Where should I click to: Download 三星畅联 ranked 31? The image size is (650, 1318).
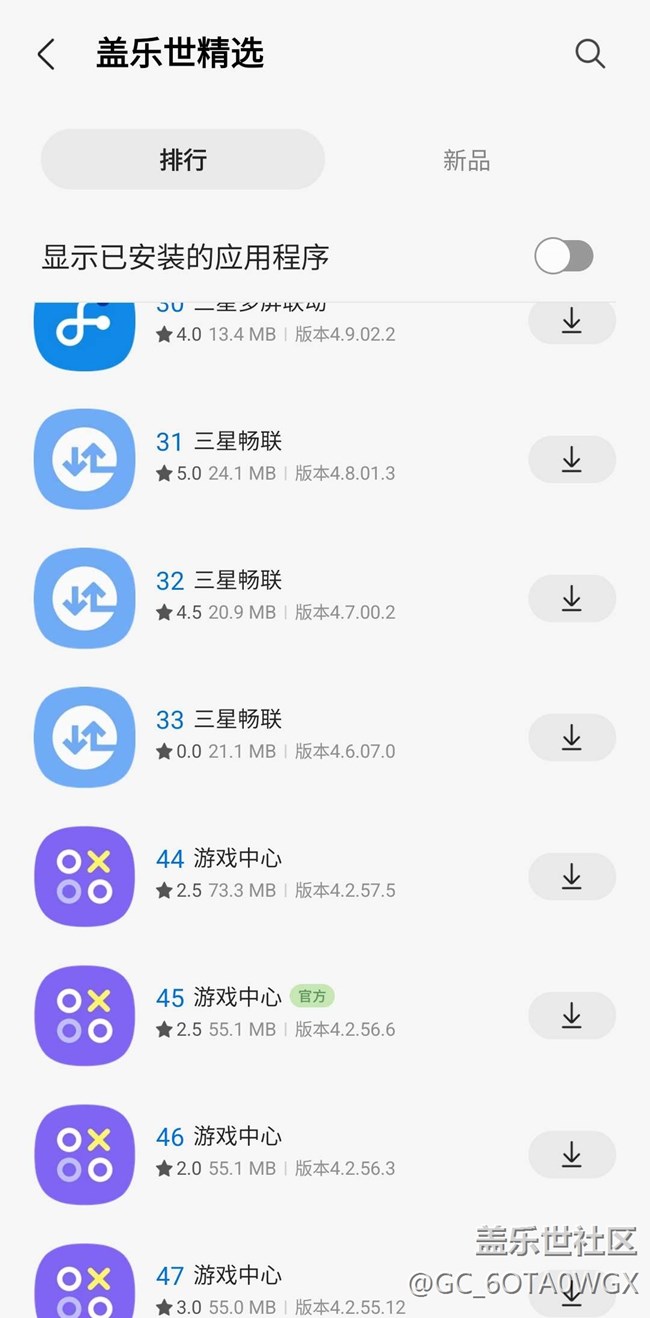[x=571, y=459]
